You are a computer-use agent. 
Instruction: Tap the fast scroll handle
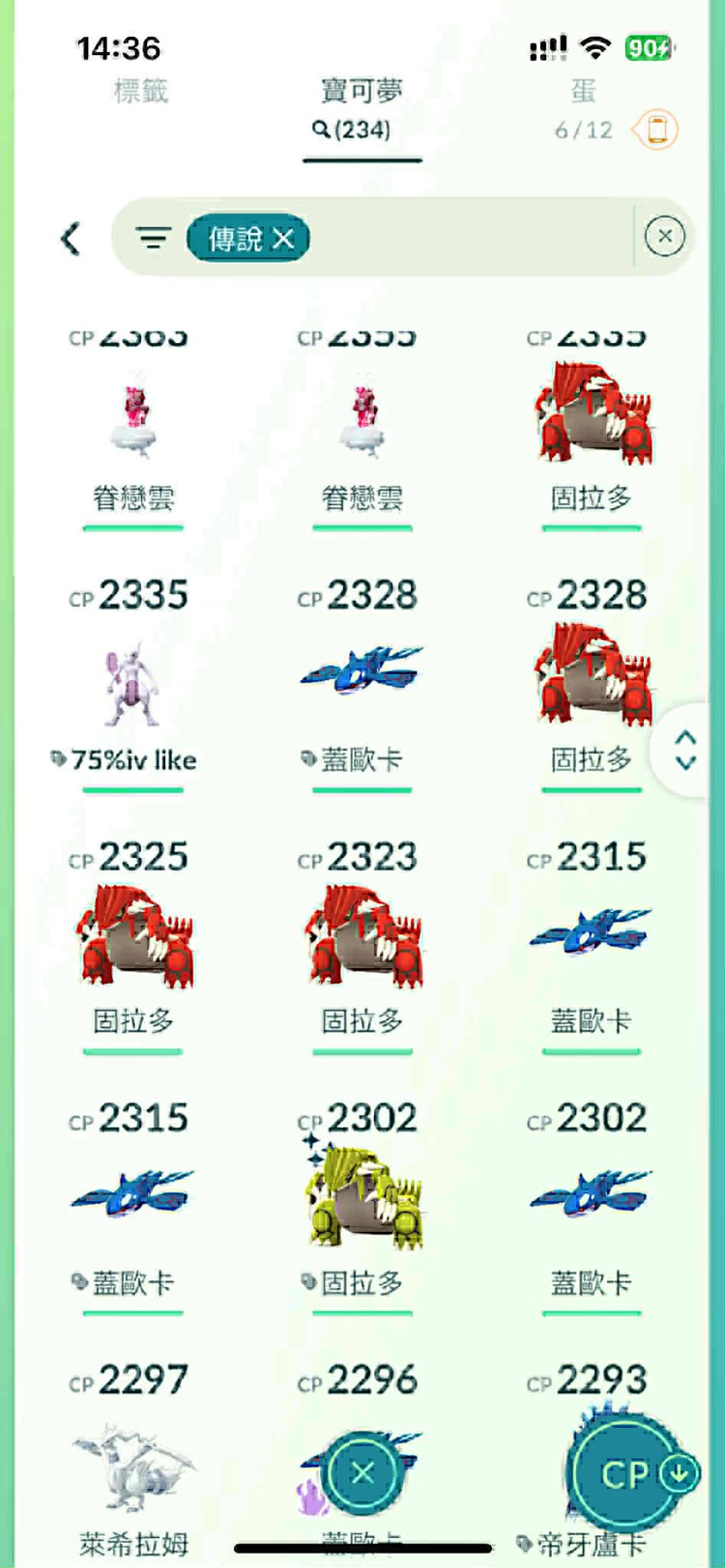point(685,750)
